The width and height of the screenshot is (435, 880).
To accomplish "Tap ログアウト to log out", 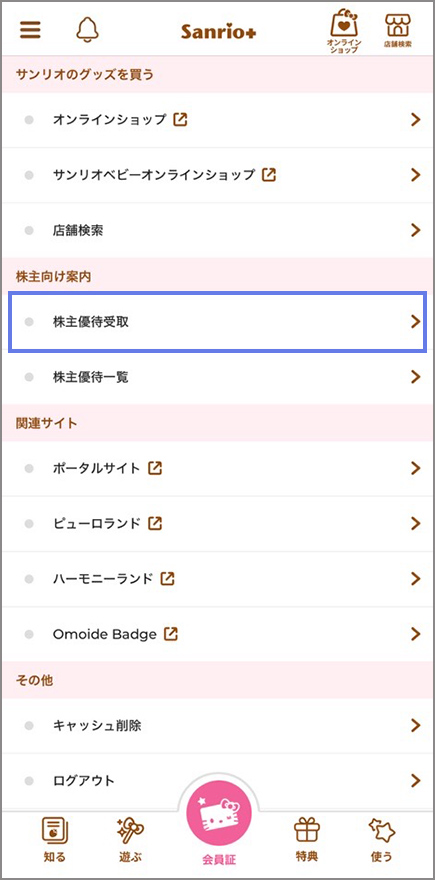I will tap(217, 781).
